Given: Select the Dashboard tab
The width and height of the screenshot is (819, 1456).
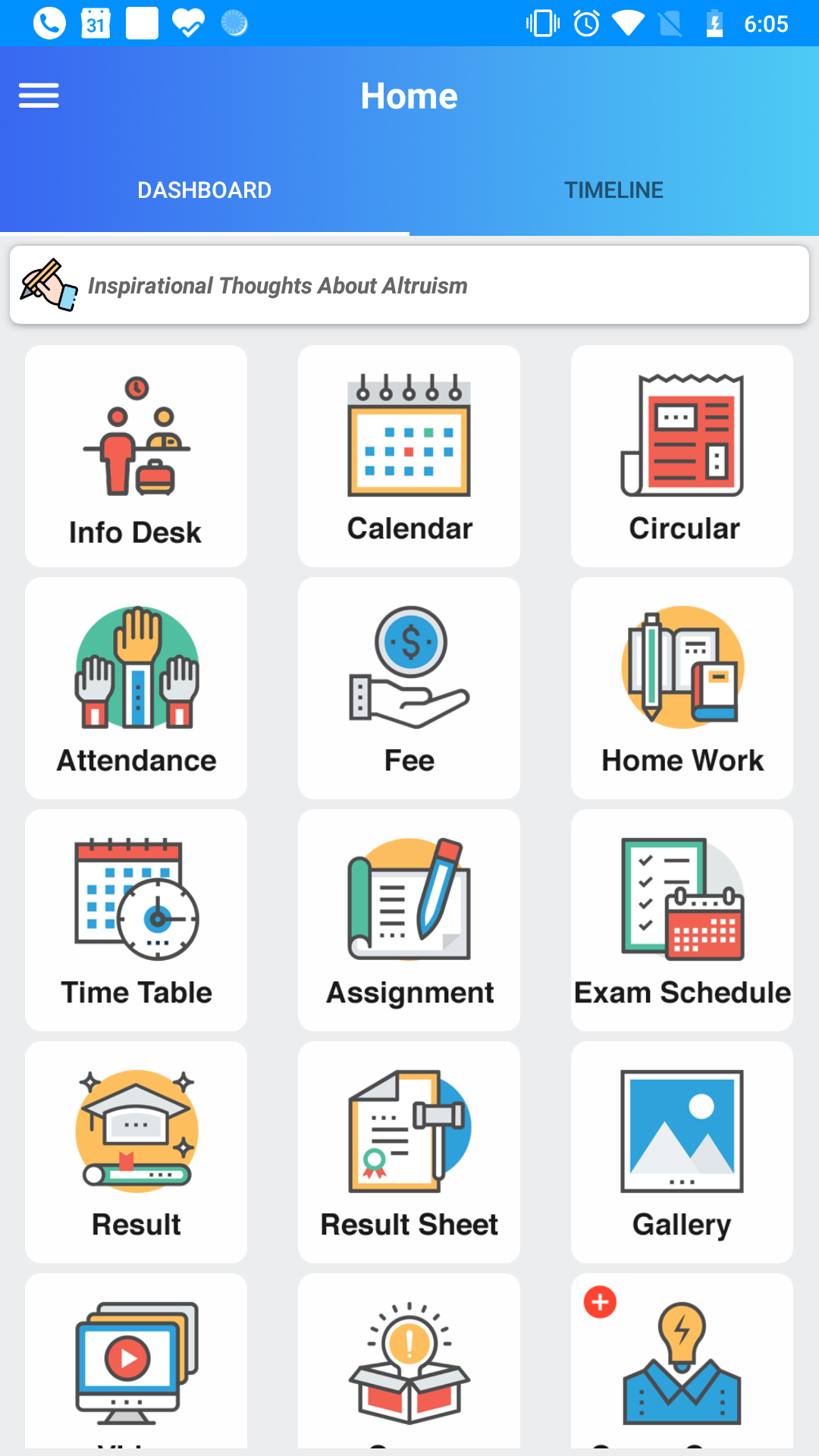Looking at the screenshot, I should click(x=204, y=190).
